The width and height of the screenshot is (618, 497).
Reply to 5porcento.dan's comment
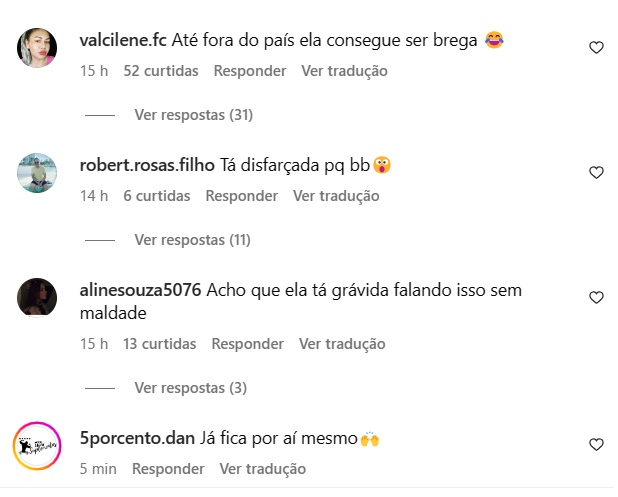pyautogui.click(x=168, y=468)
